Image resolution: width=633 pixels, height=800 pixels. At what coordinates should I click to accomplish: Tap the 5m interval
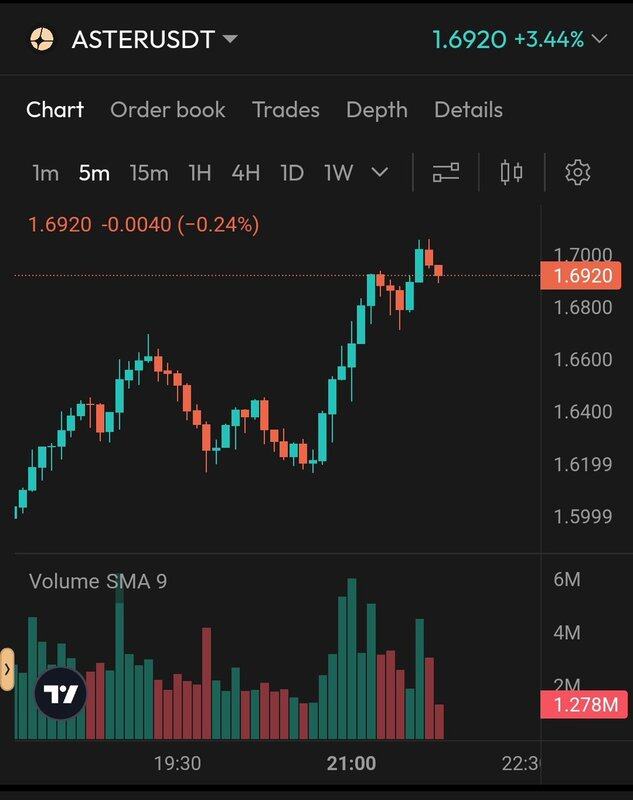coord(94,173)
